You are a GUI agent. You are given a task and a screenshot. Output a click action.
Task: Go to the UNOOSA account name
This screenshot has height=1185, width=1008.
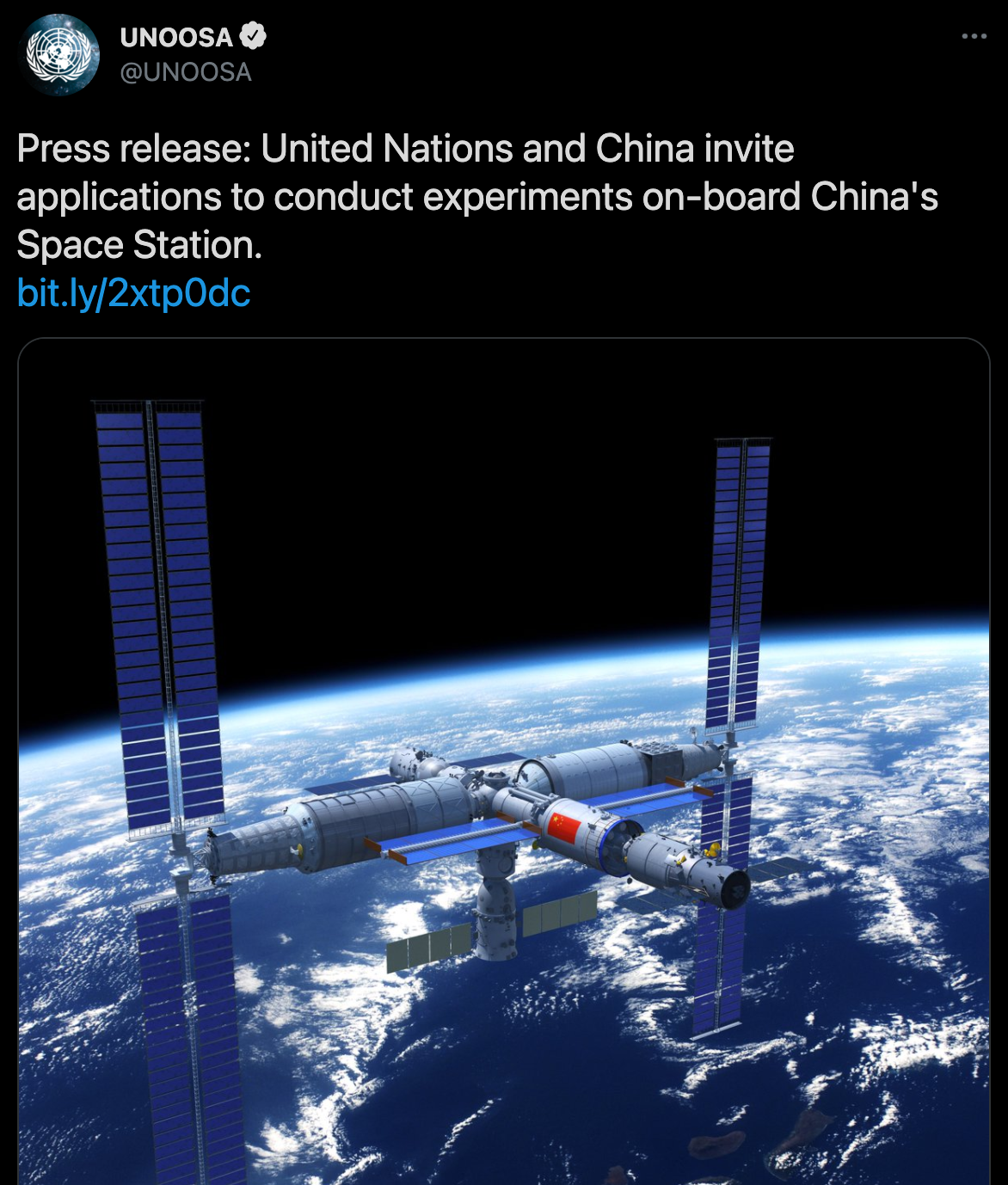[x=177, y=37]
